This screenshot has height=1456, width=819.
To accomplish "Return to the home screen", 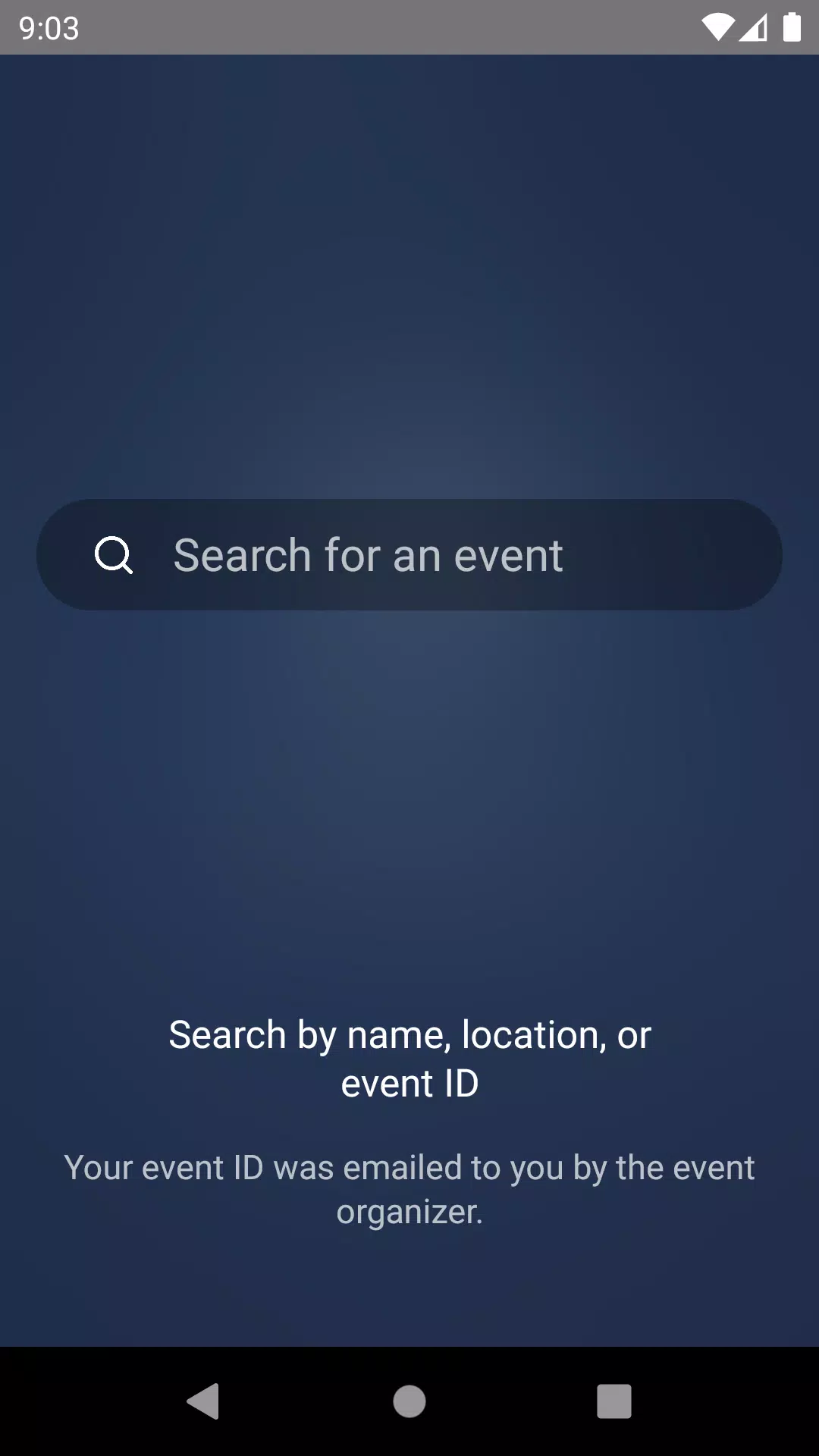I will pos(409,1401).
